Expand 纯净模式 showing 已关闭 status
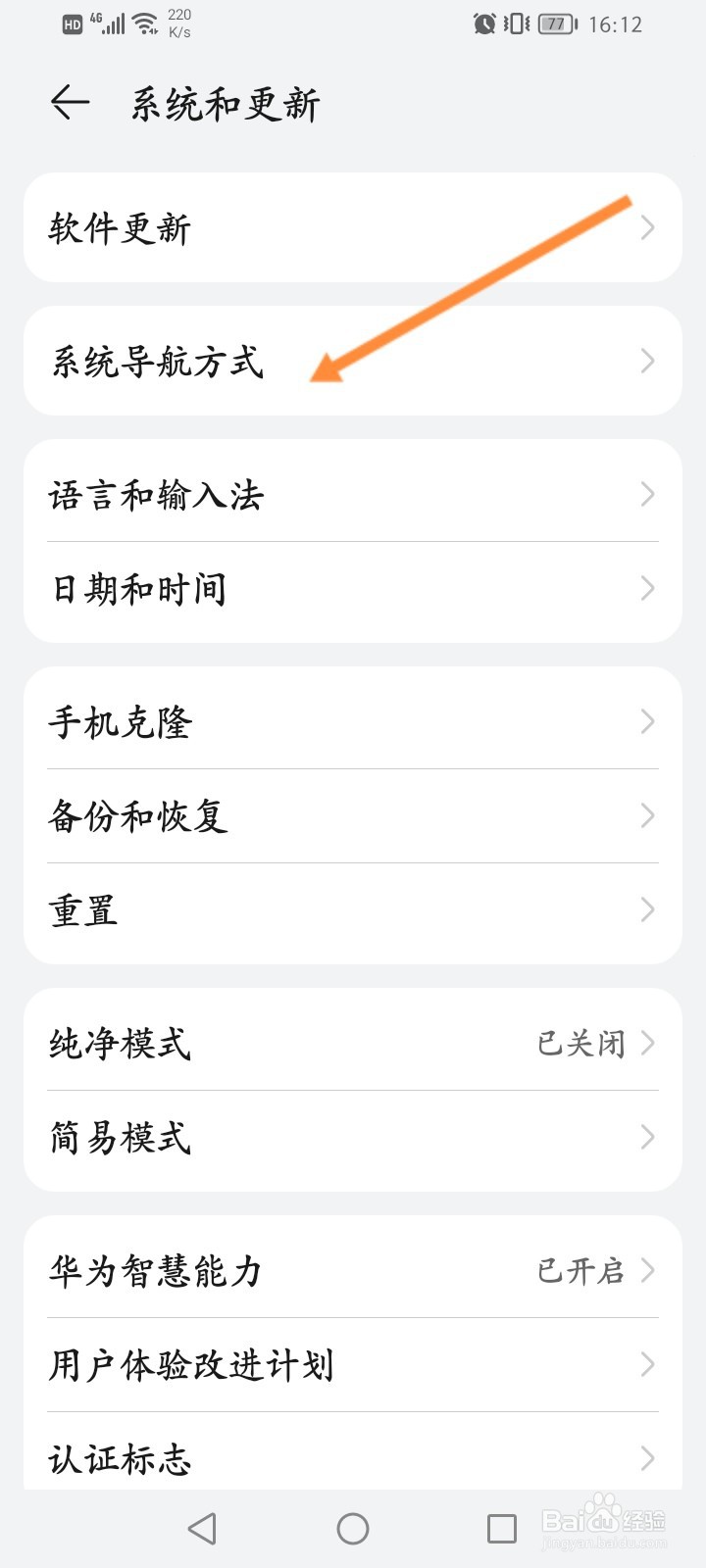Viewport: 706px width, 1568px height. point(353,1044)
